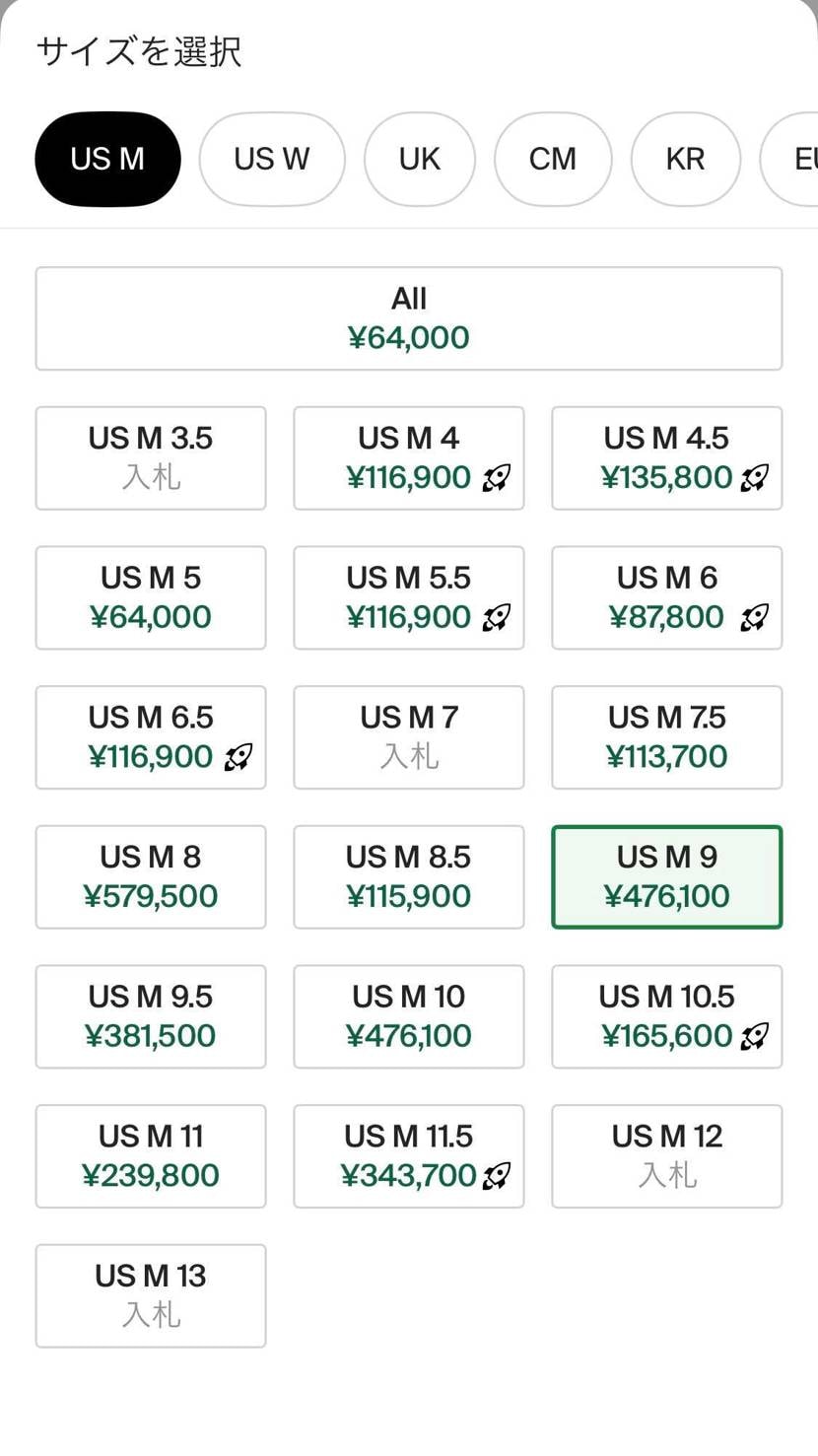Select size US M 4.5

[667, 458]
